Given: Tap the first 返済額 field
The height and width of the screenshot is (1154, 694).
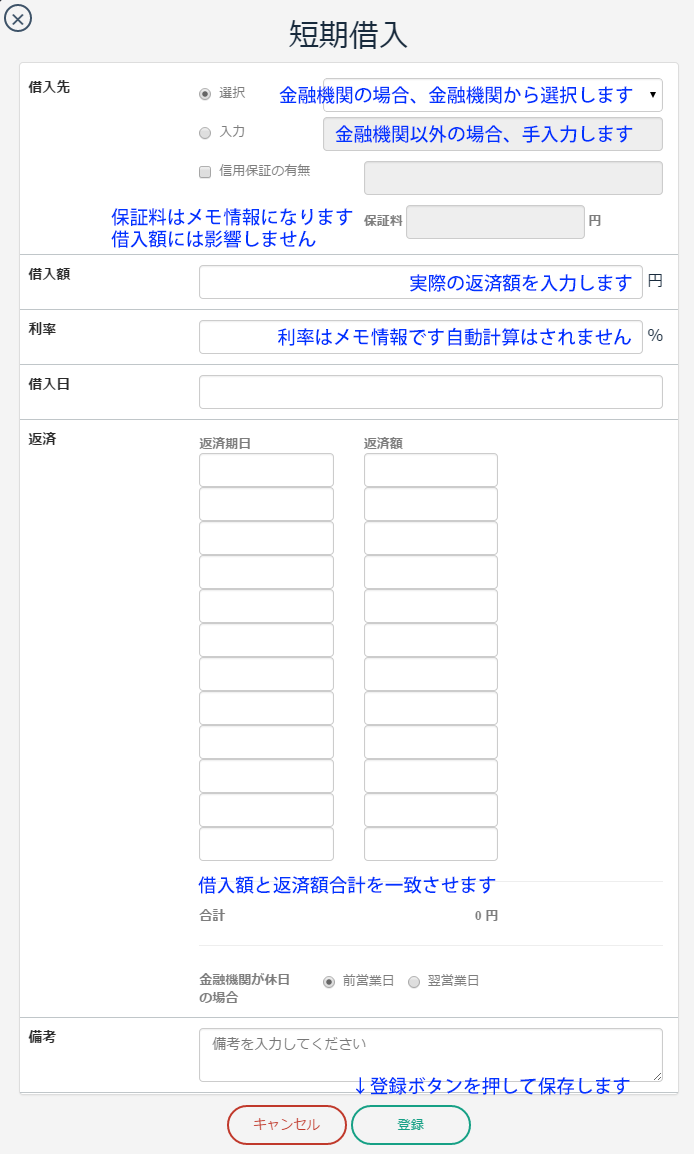Looking at the screenshot, I should (431, 470).
